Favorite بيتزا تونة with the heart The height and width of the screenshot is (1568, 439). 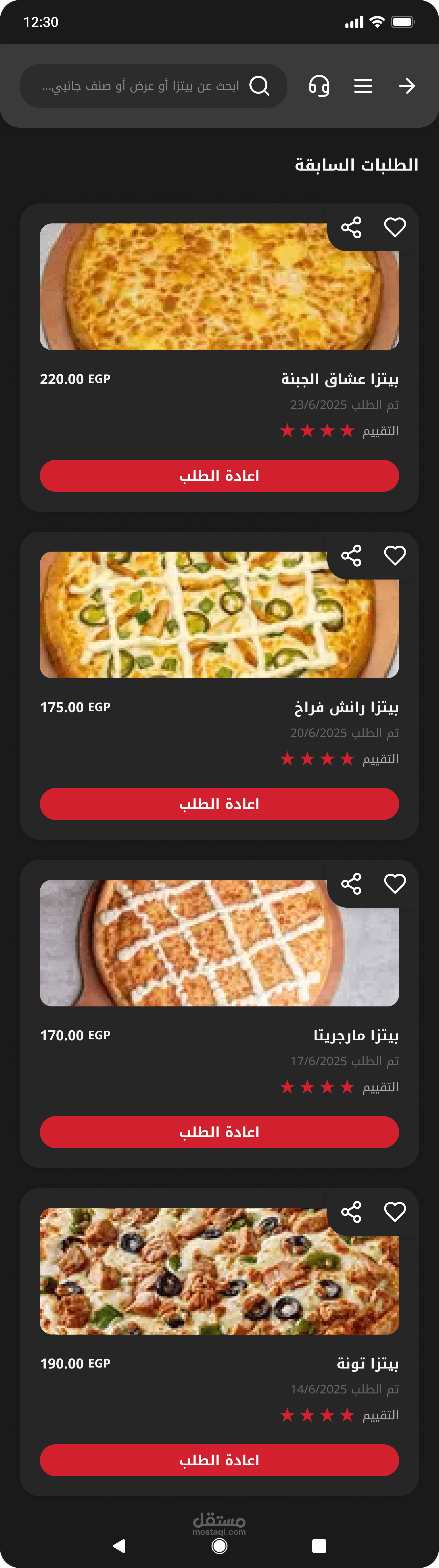[395, 1212]
